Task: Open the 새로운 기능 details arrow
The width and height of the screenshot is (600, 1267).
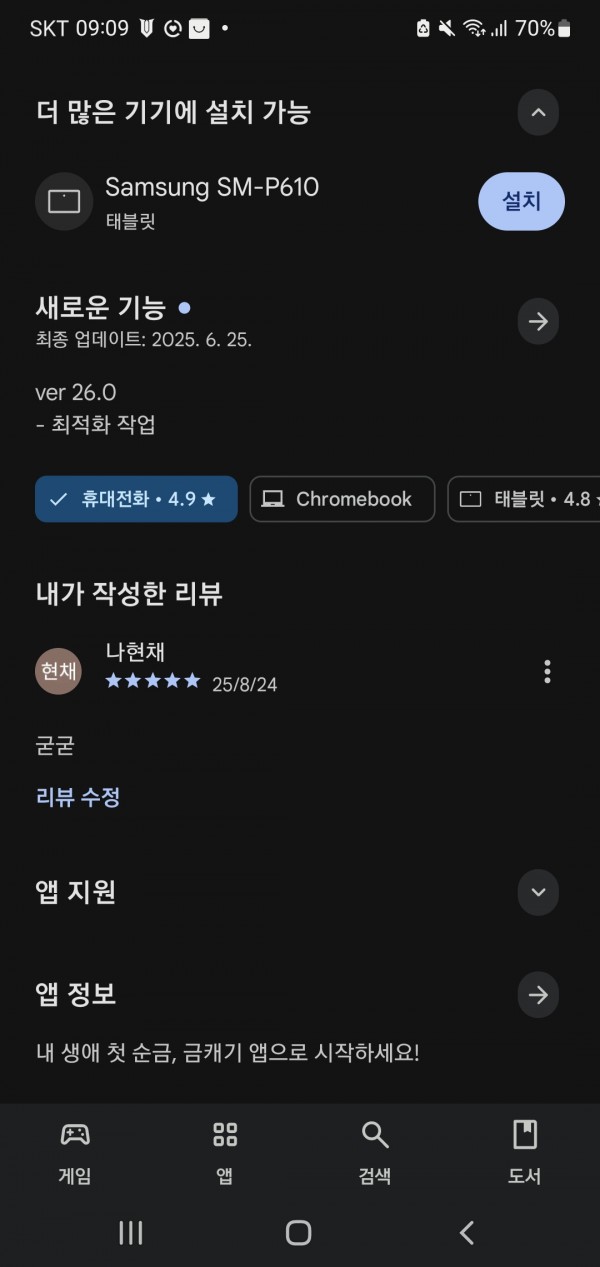Action: (538, 322)
